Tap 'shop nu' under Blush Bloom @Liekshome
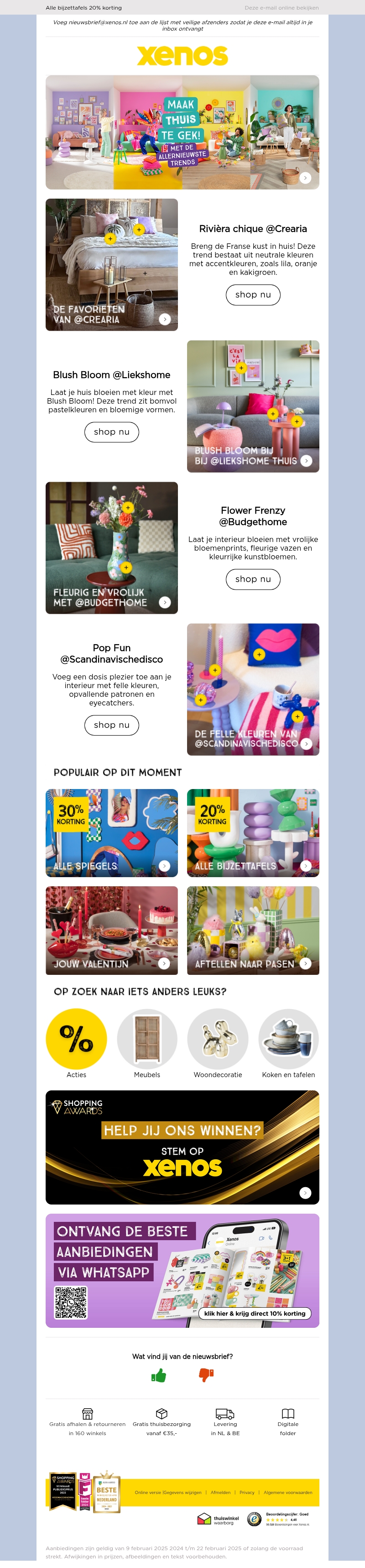The width and height of the screenshot is (365, 1568). click(111, 432)
